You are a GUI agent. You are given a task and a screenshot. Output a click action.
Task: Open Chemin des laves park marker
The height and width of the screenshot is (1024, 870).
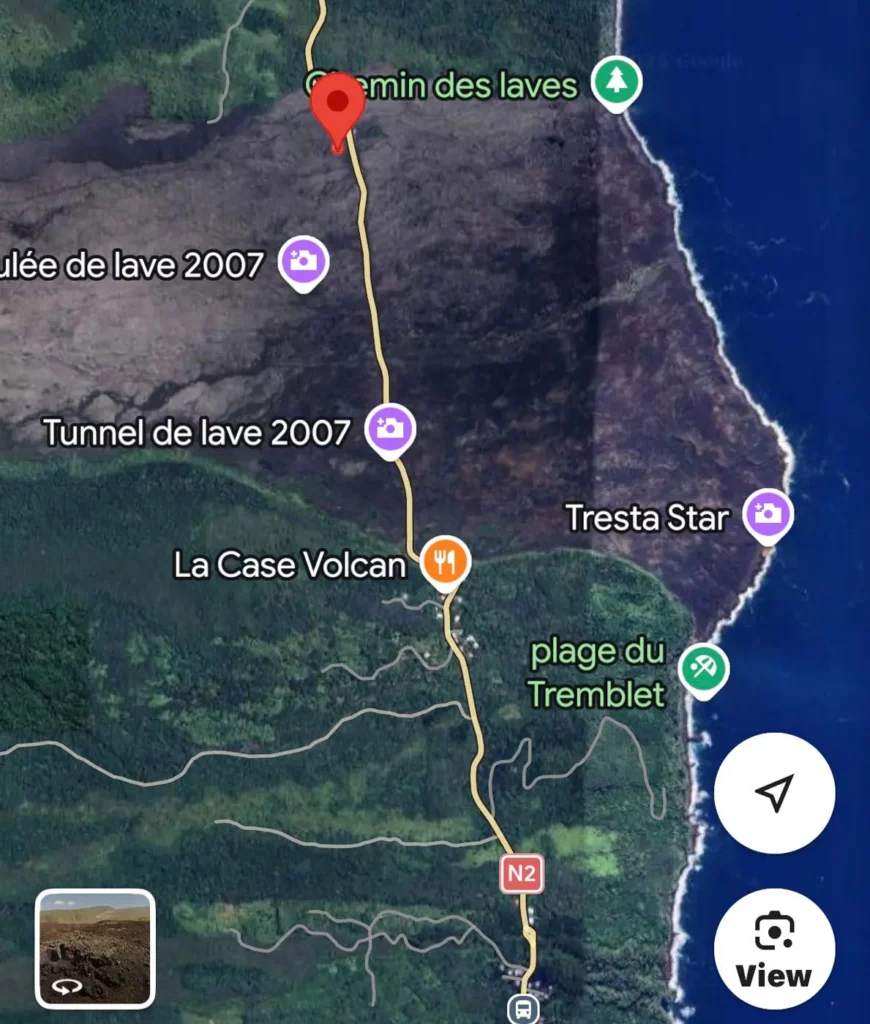(615, 82)
